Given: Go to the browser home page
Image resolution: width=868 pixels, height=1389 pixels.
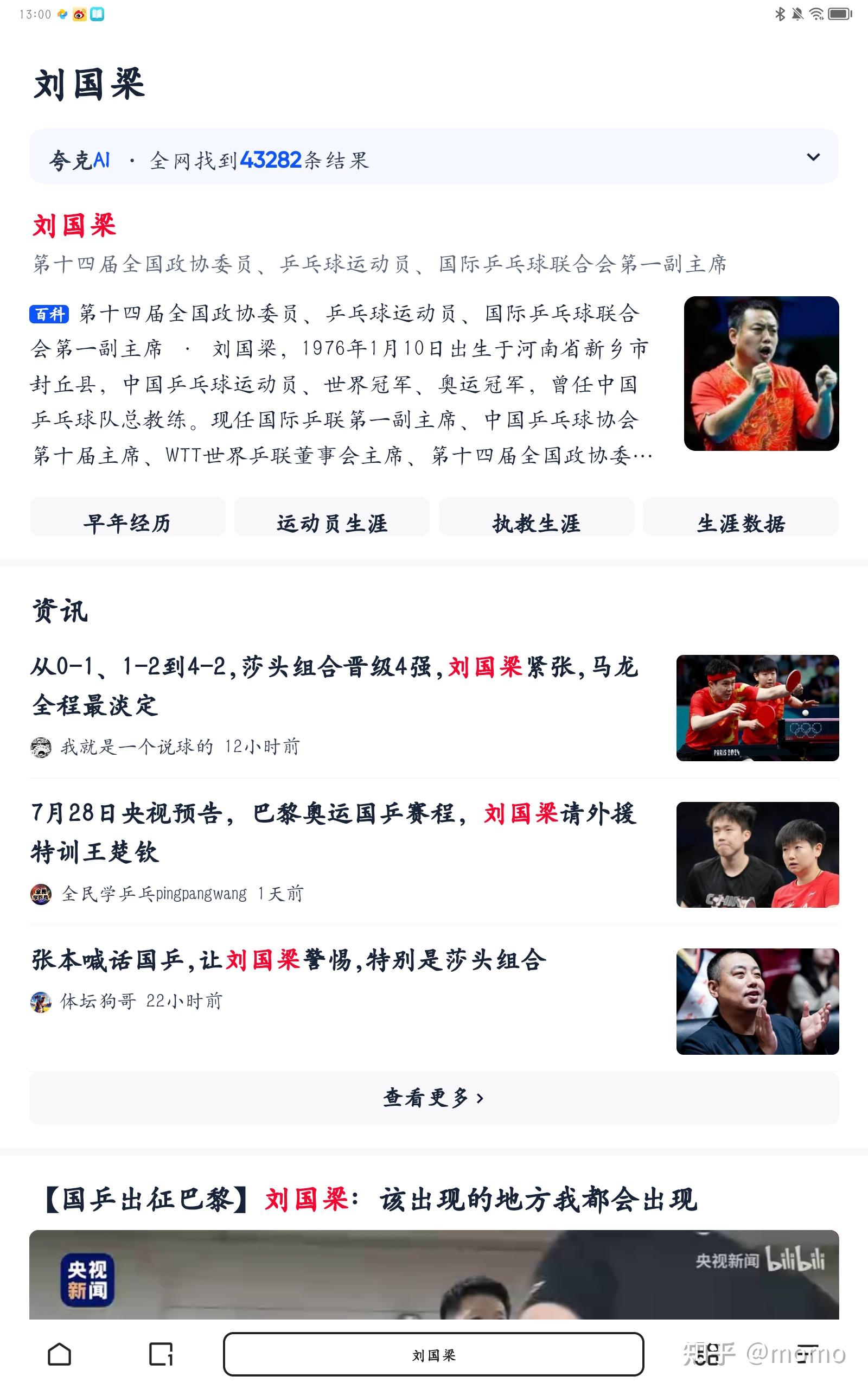Looking at the screenshot, I should 59,1354.
